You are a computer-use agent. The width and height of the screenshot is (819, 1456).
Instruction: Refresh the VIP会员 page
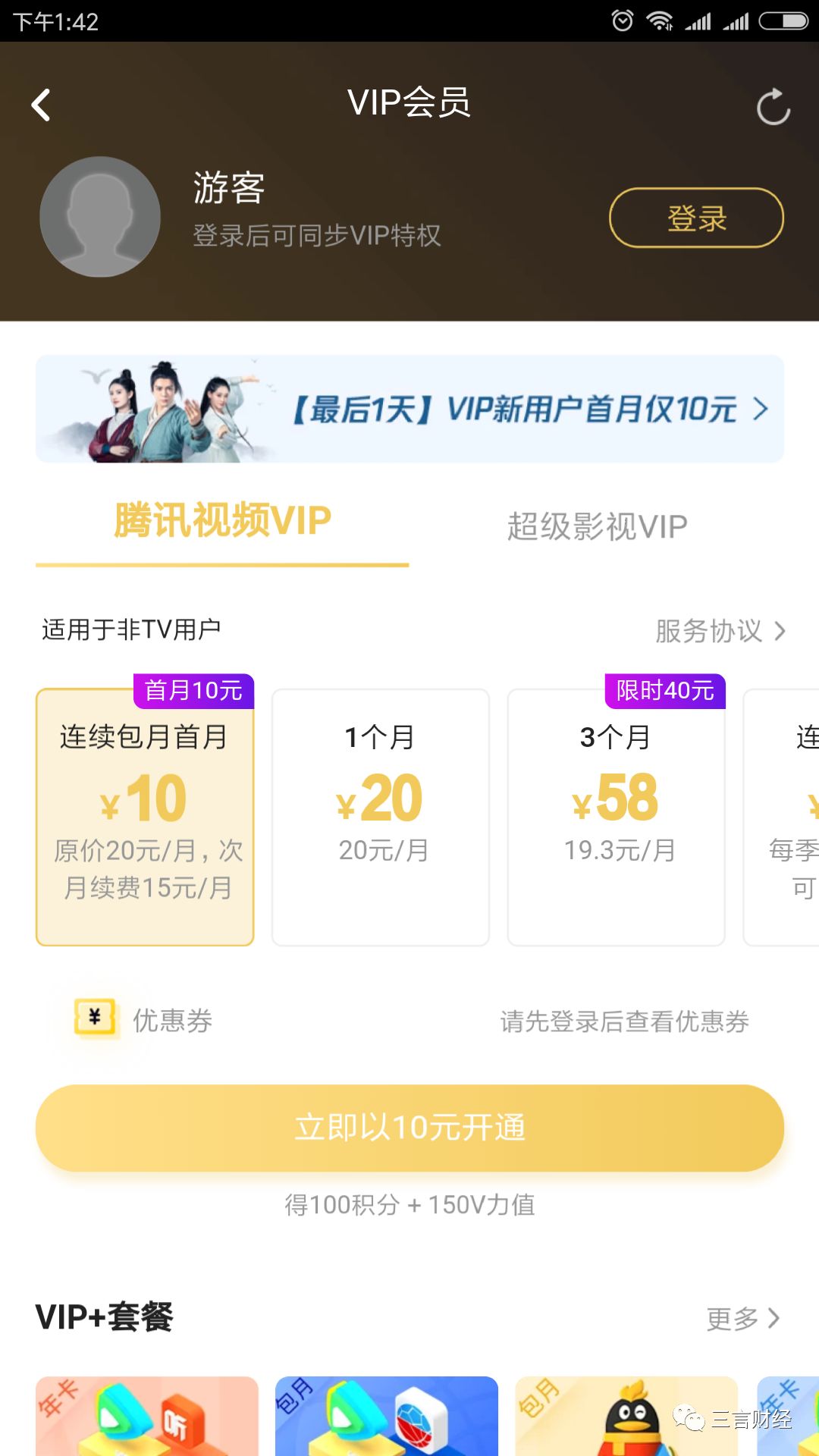click(773, 106)
